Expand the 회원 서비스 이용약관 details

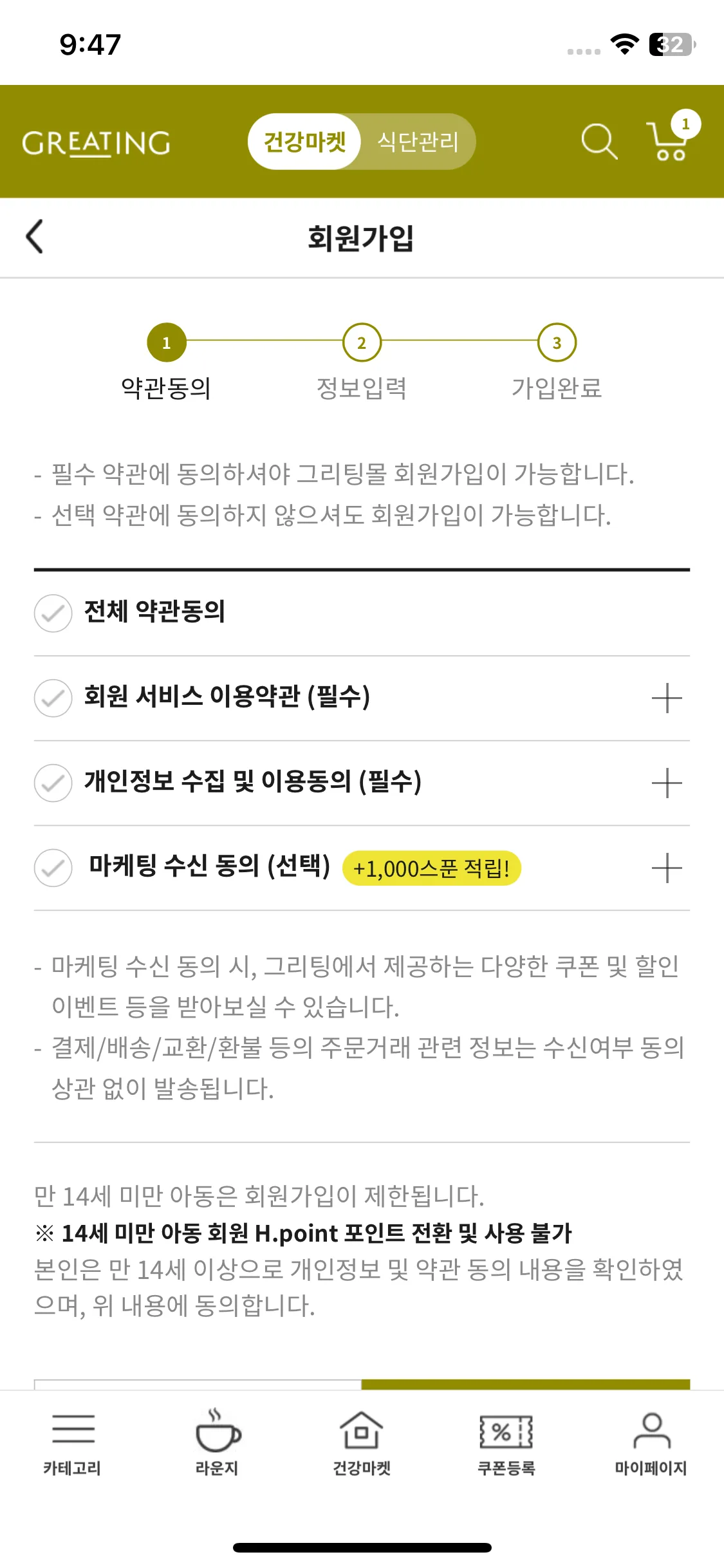[x=667, y=698]
